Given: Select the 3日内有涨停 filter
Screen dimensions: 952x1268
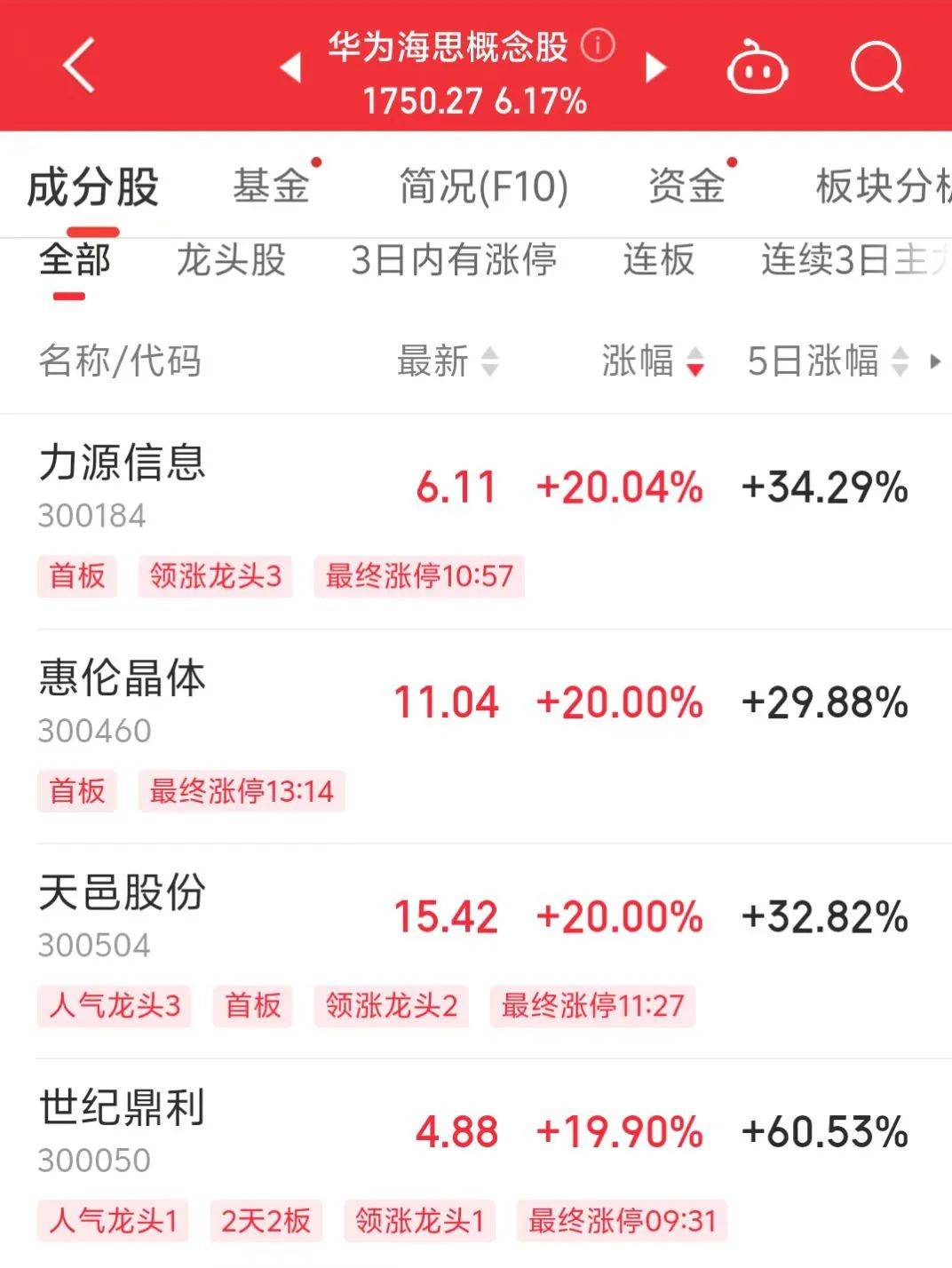Looking at the screenshot, I should pyautogui.click(x=455, y=261).
